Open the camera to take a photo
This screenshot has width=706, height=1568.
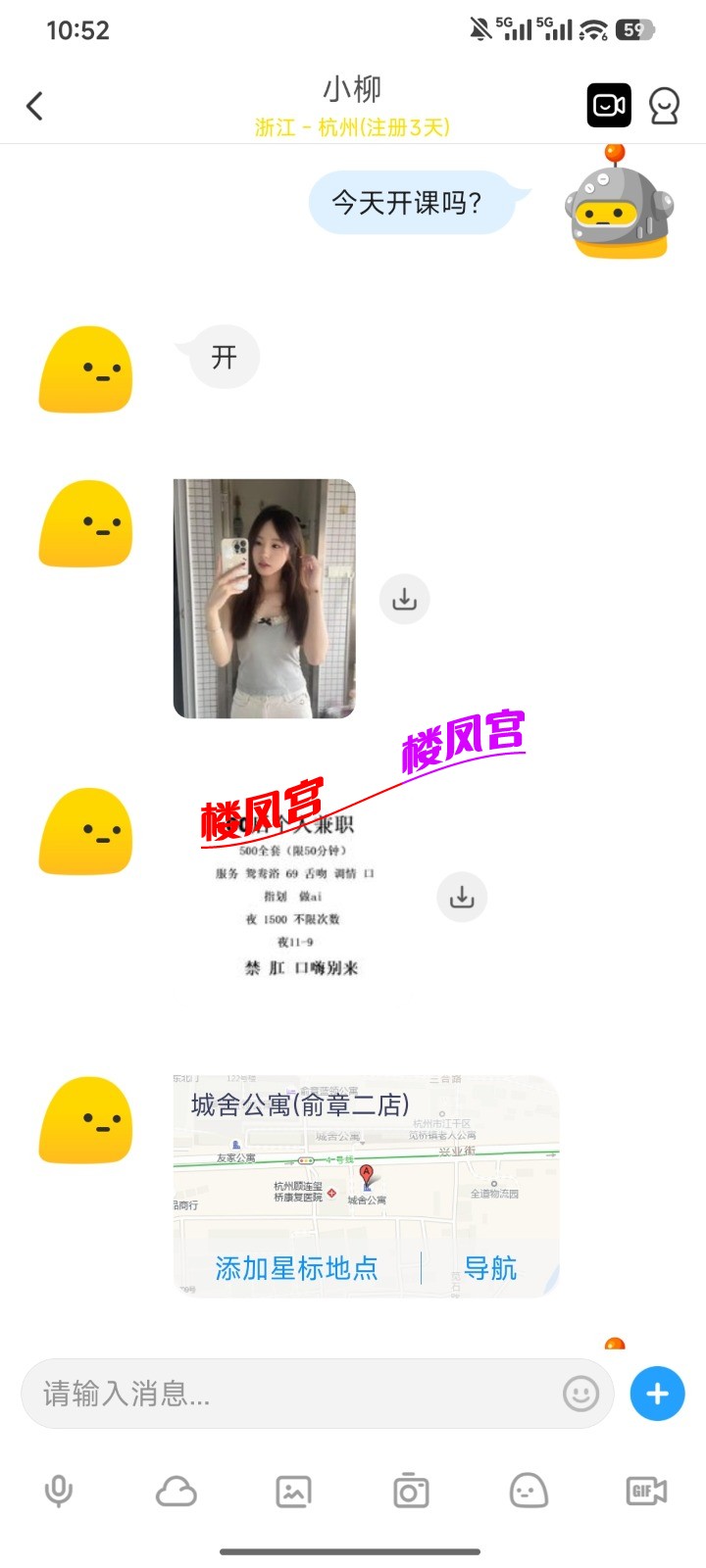411,1492
